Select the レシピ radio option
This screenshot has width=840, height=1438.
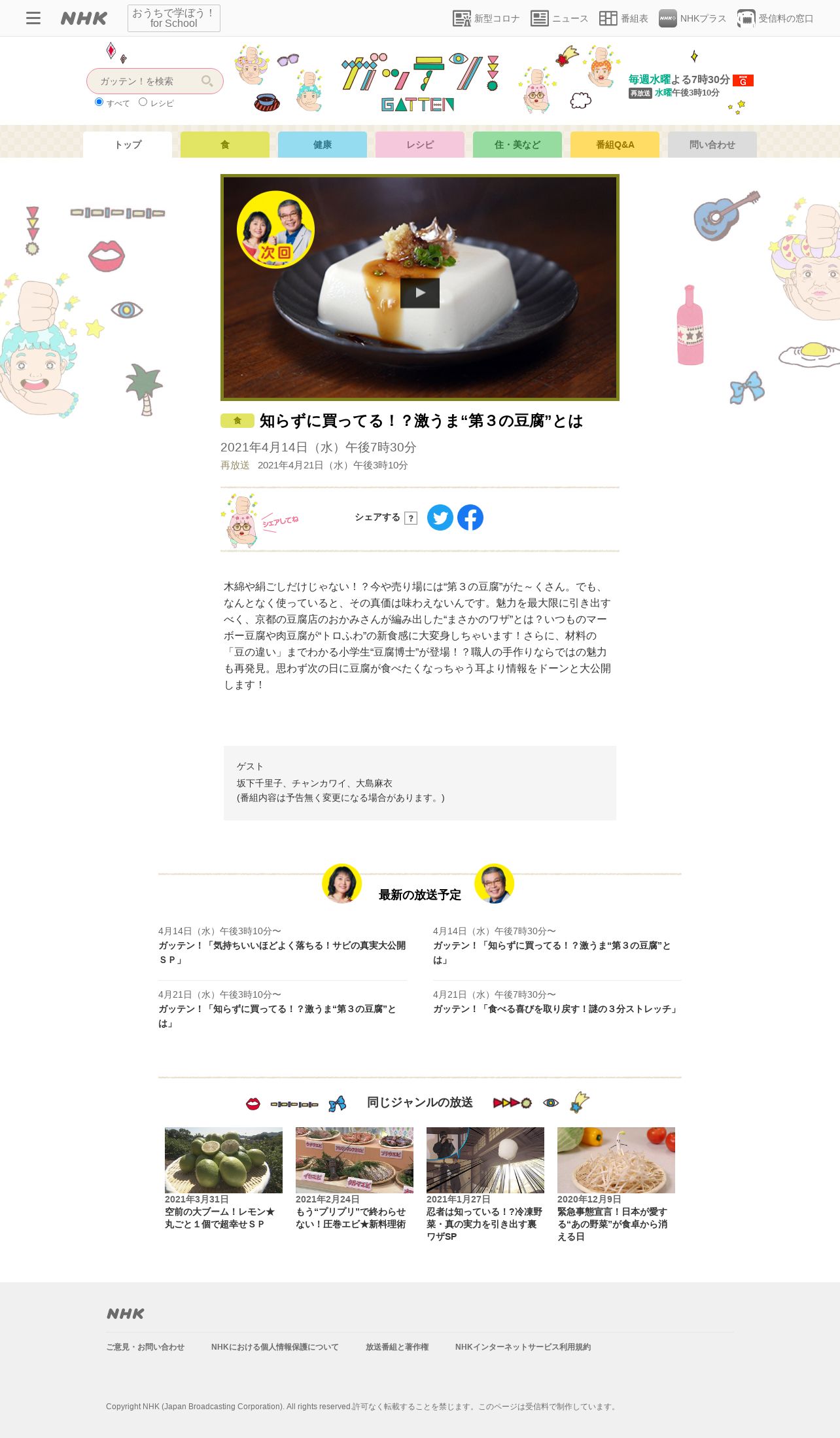point(143,101)
